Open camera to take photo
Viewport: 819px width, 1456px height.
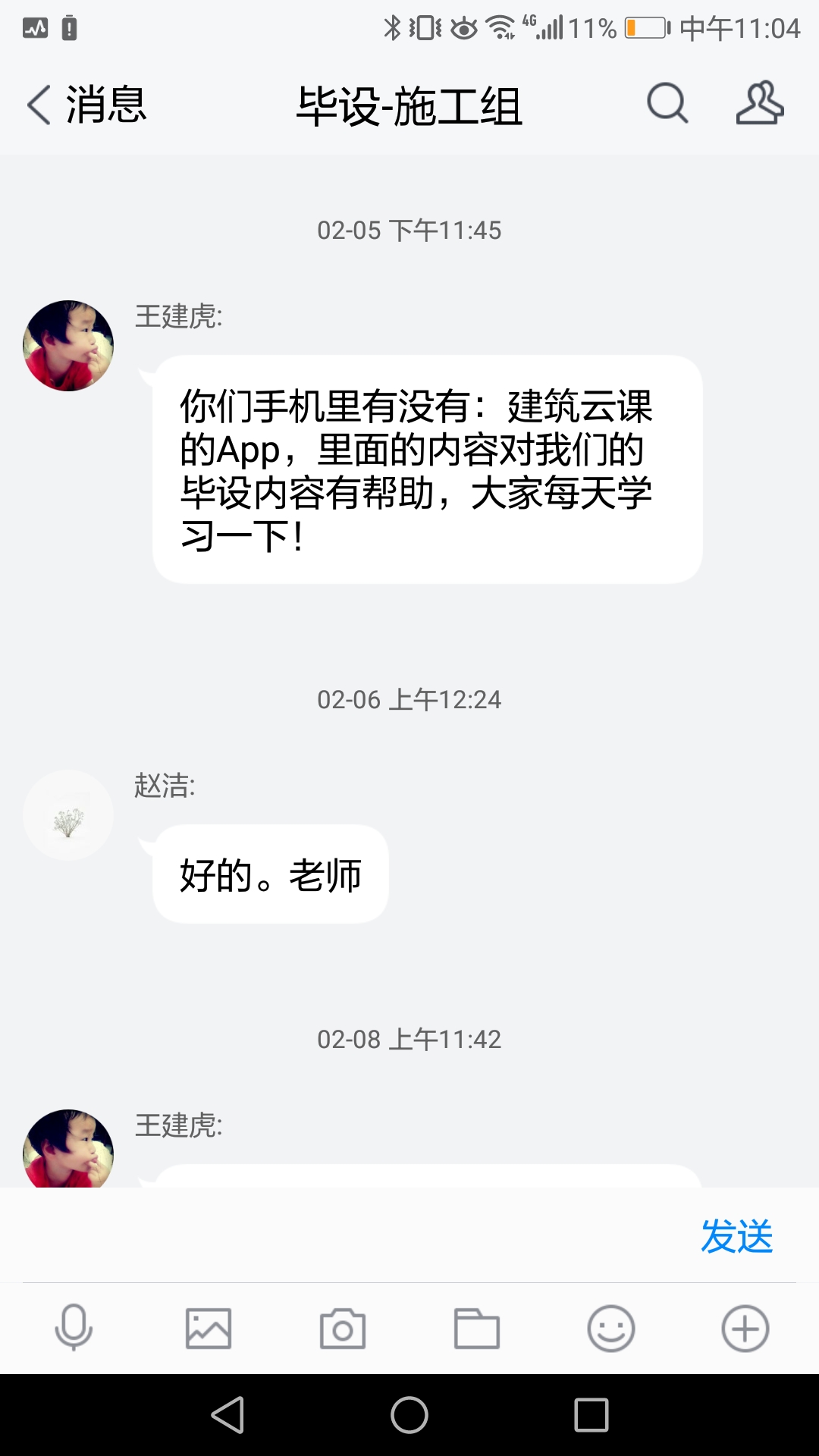point(343,1329)
